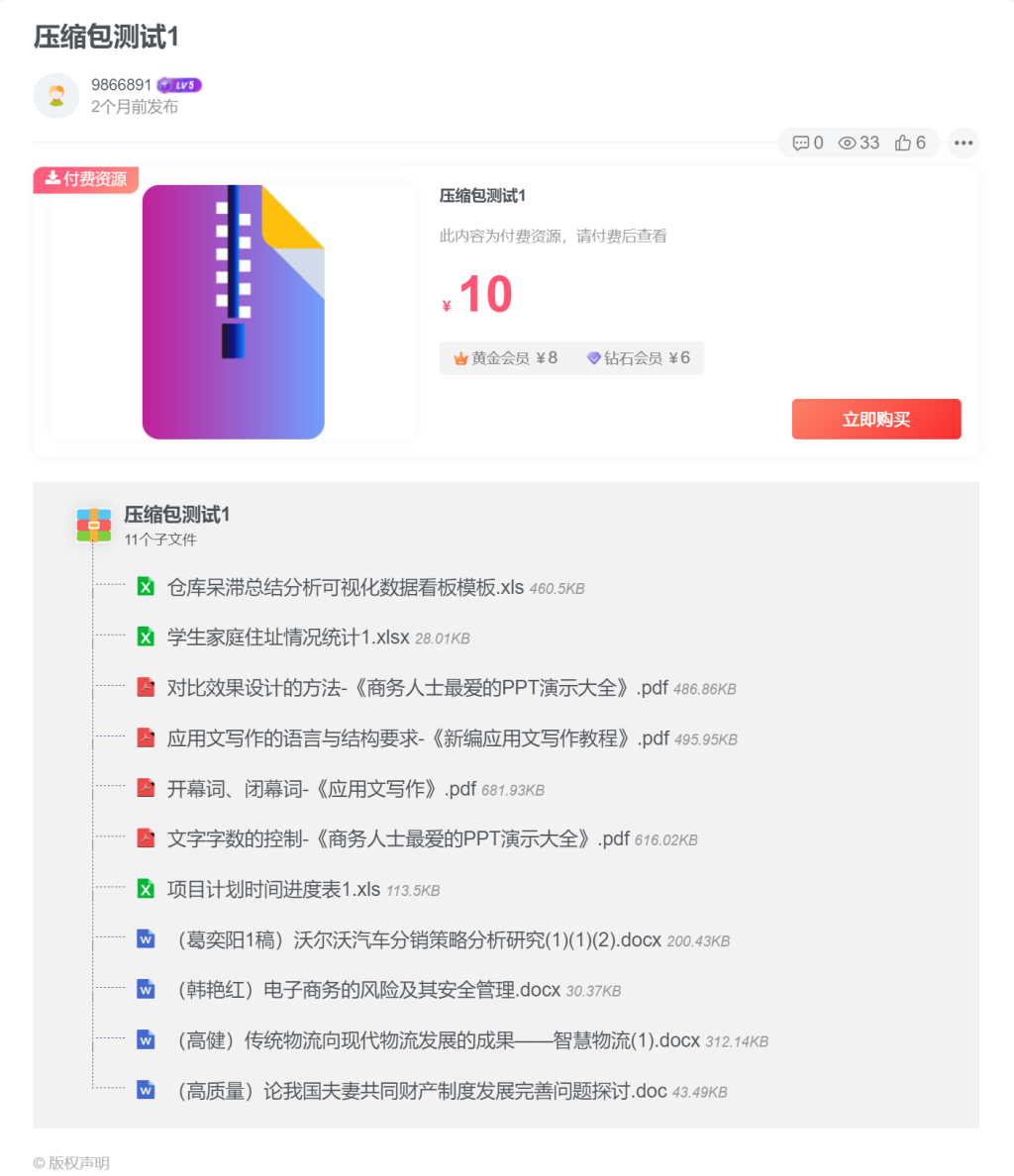Screen dimensions: 1014x1176
Task: Select the 黄金会员 ¥8 price option
Action: coord(508,358)
